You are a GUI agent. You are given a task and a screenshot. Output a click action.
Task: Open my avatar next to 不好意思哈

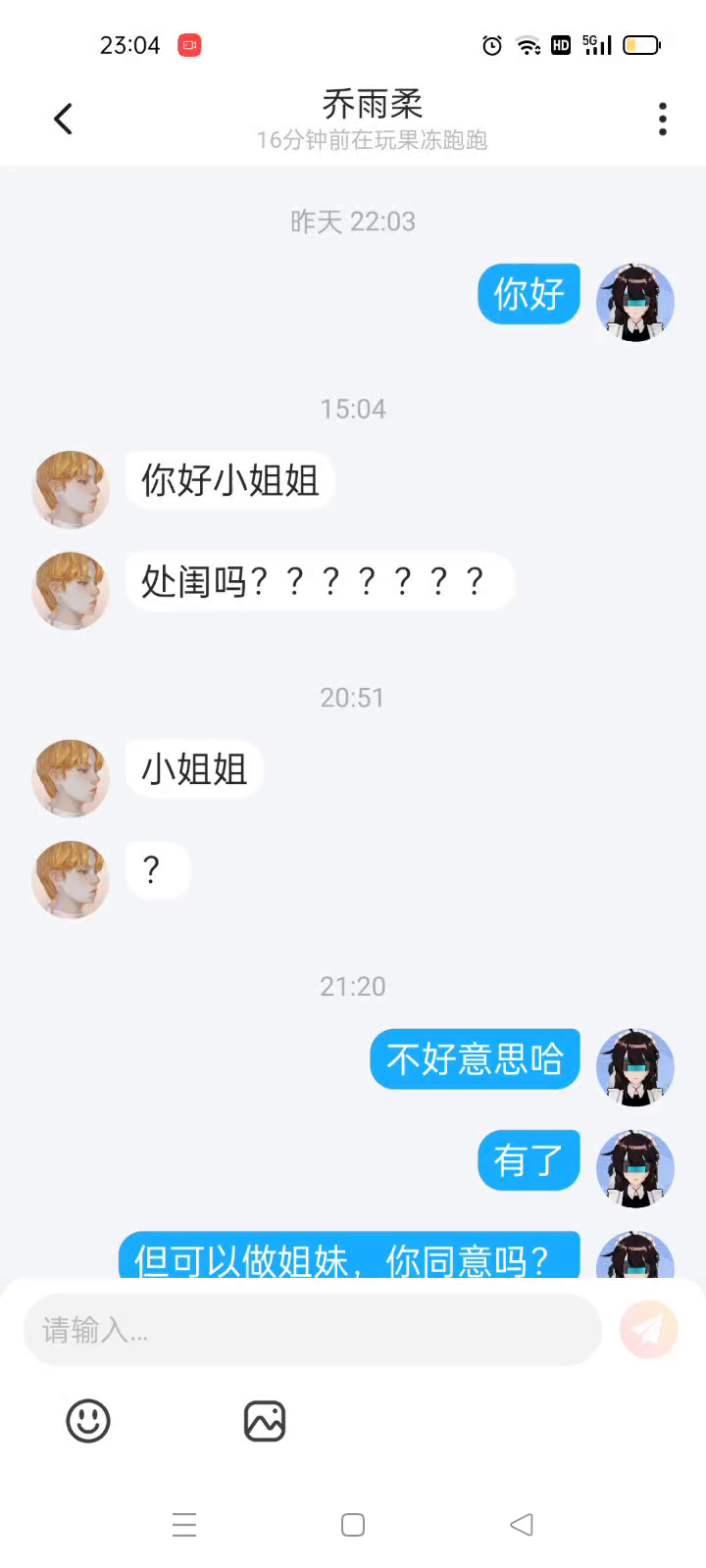tap(635, 1067)
